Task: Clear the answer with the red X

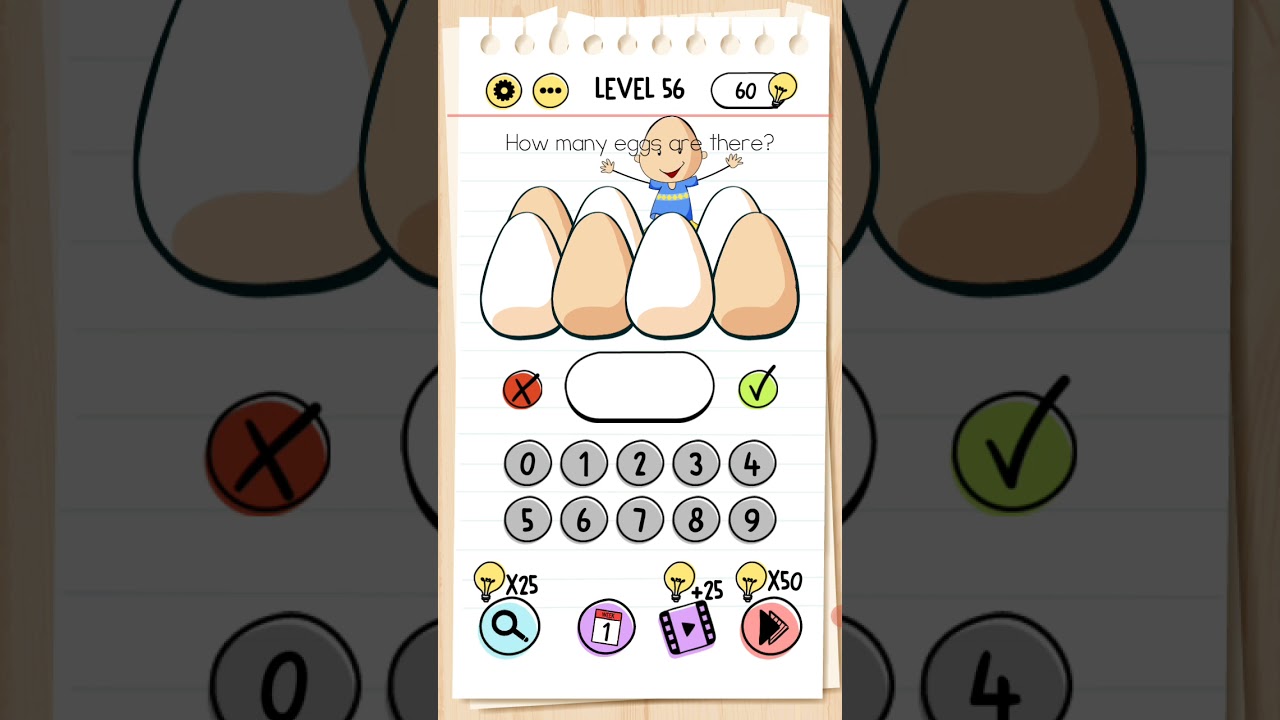Action: pos(522,389)
